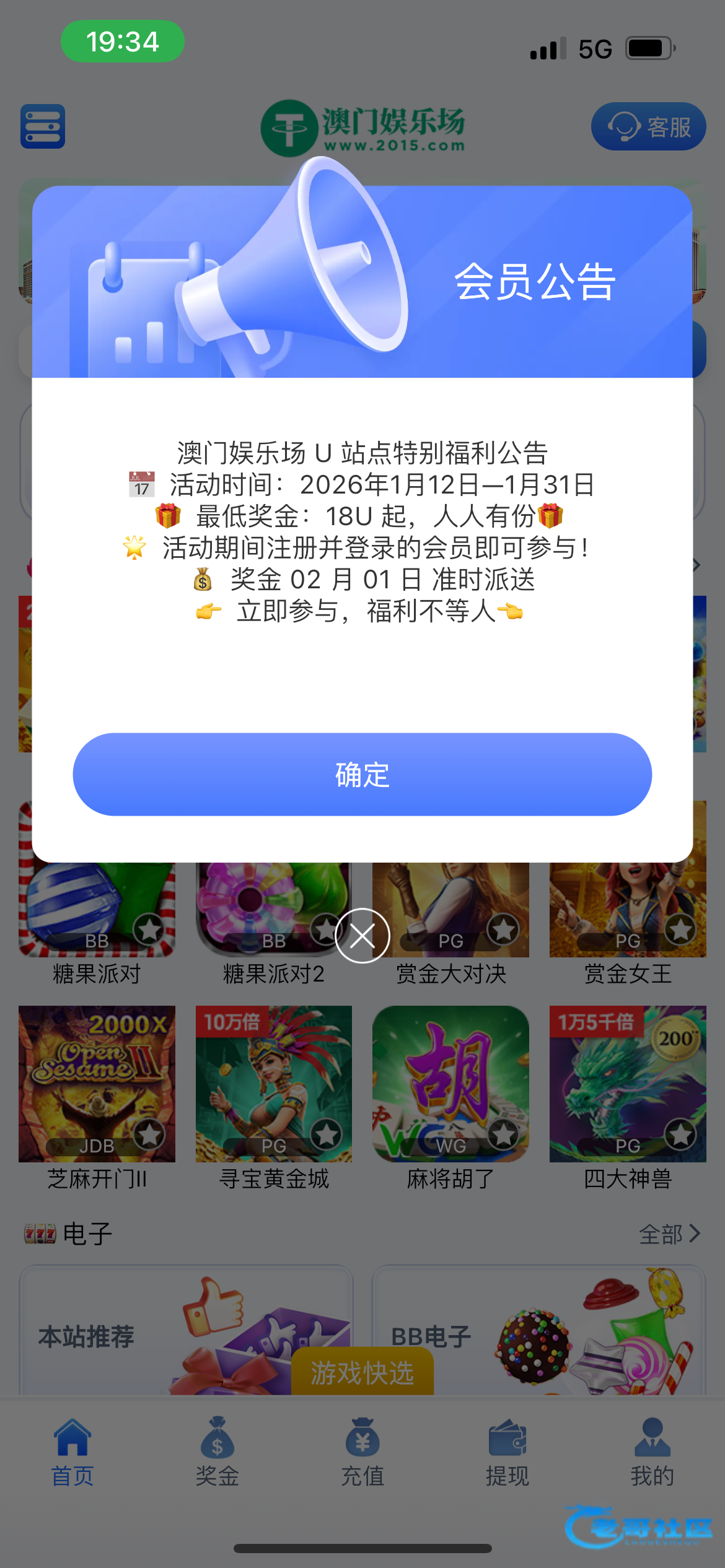Favorite 糖果派对 with its star icon
This screenshot has width=725, height=1568.
(149, 928)
